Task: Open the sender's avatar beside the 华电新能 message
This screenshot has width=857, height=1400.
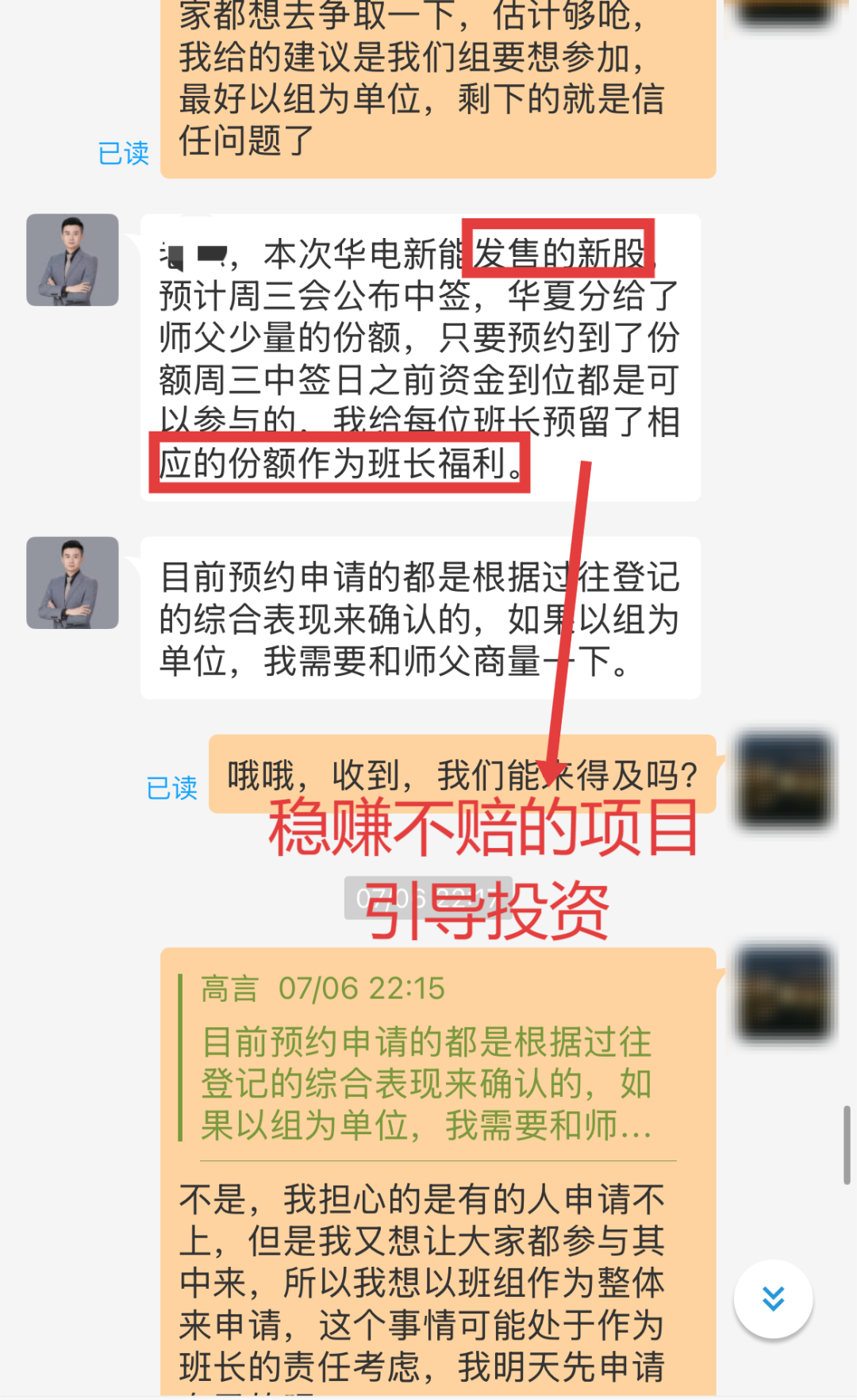Action: pos(72,259)
